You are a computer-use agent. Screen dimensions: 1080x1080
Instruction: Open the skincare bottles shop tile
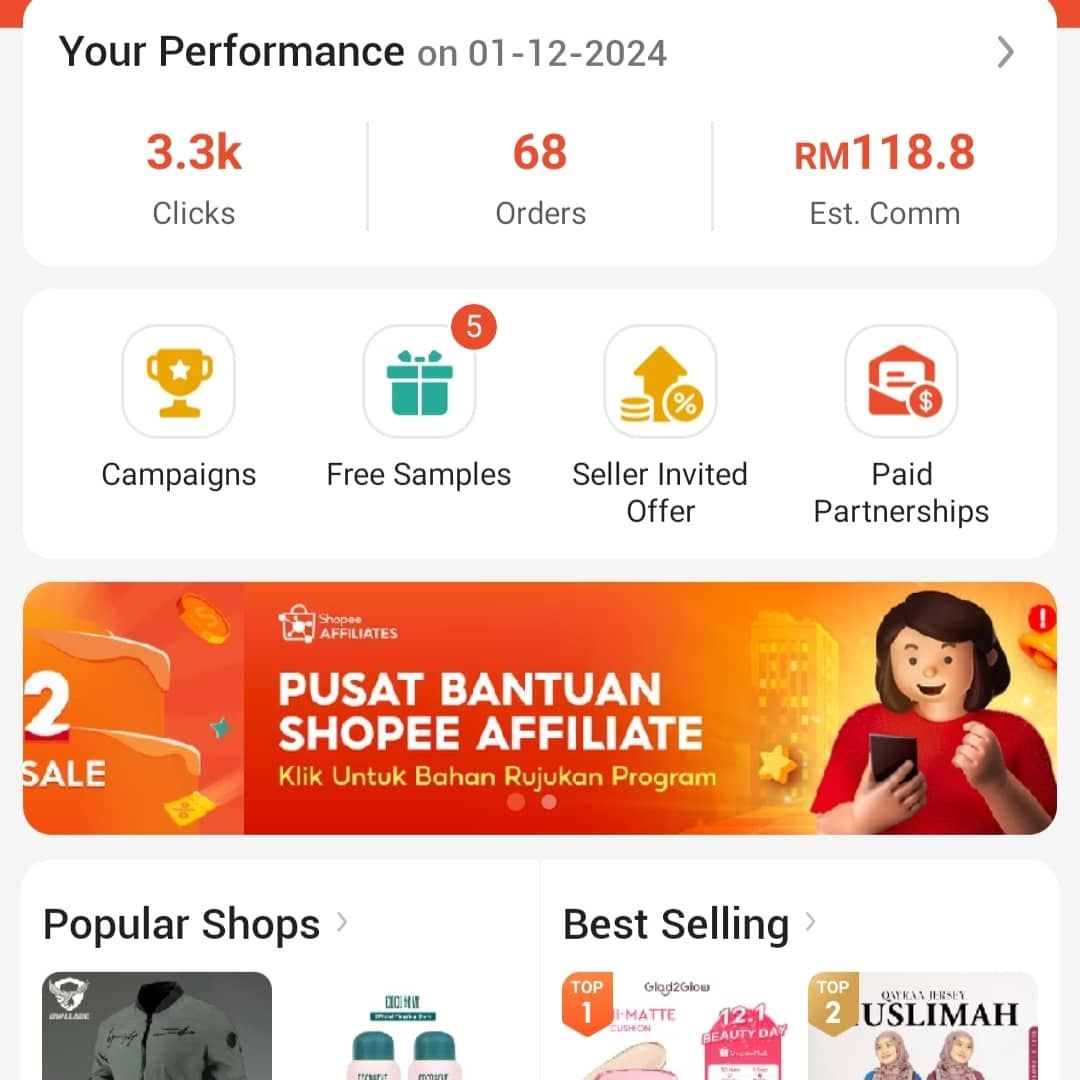click(x=407, y=1028)
